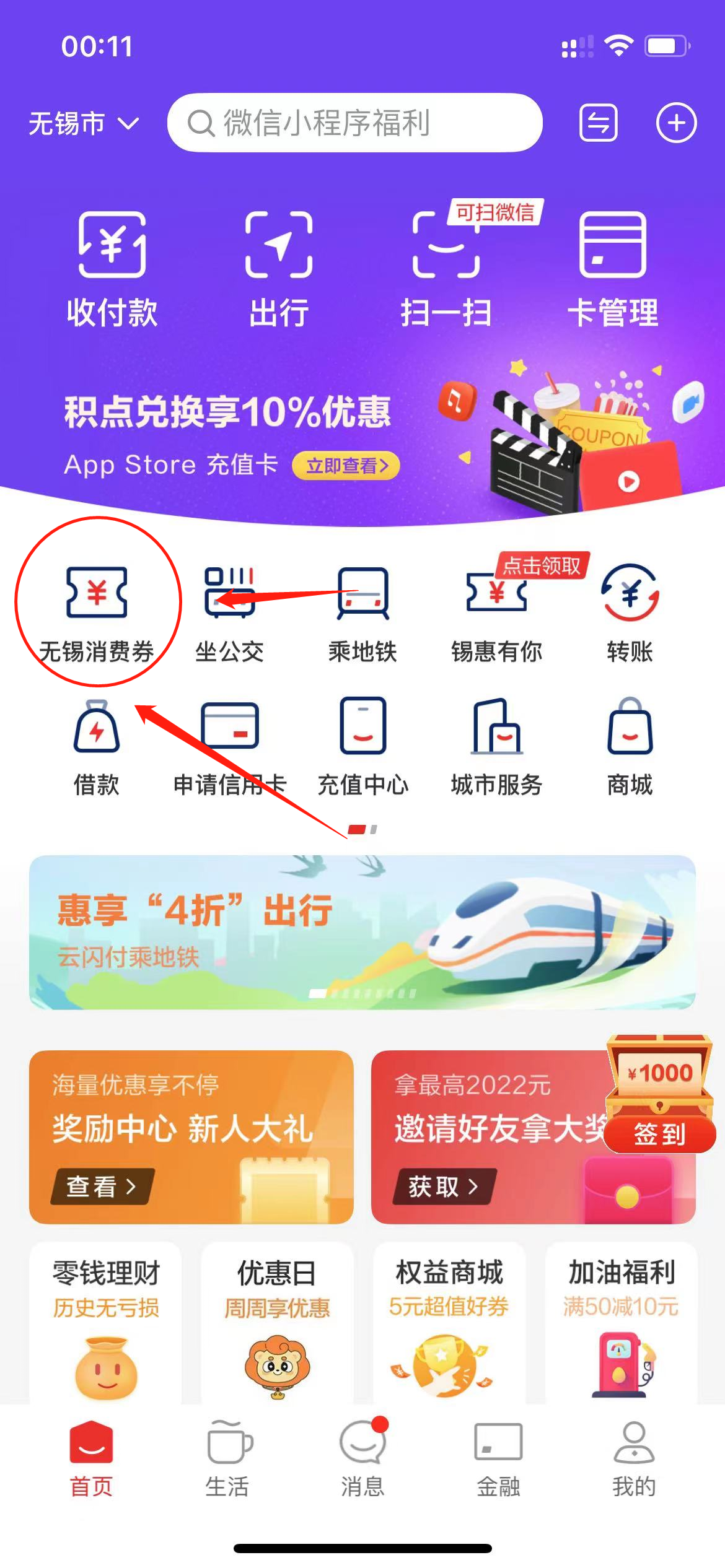Open 转账 transfer
Viewport: 725px width, 1568px height.
pos(630,613)
